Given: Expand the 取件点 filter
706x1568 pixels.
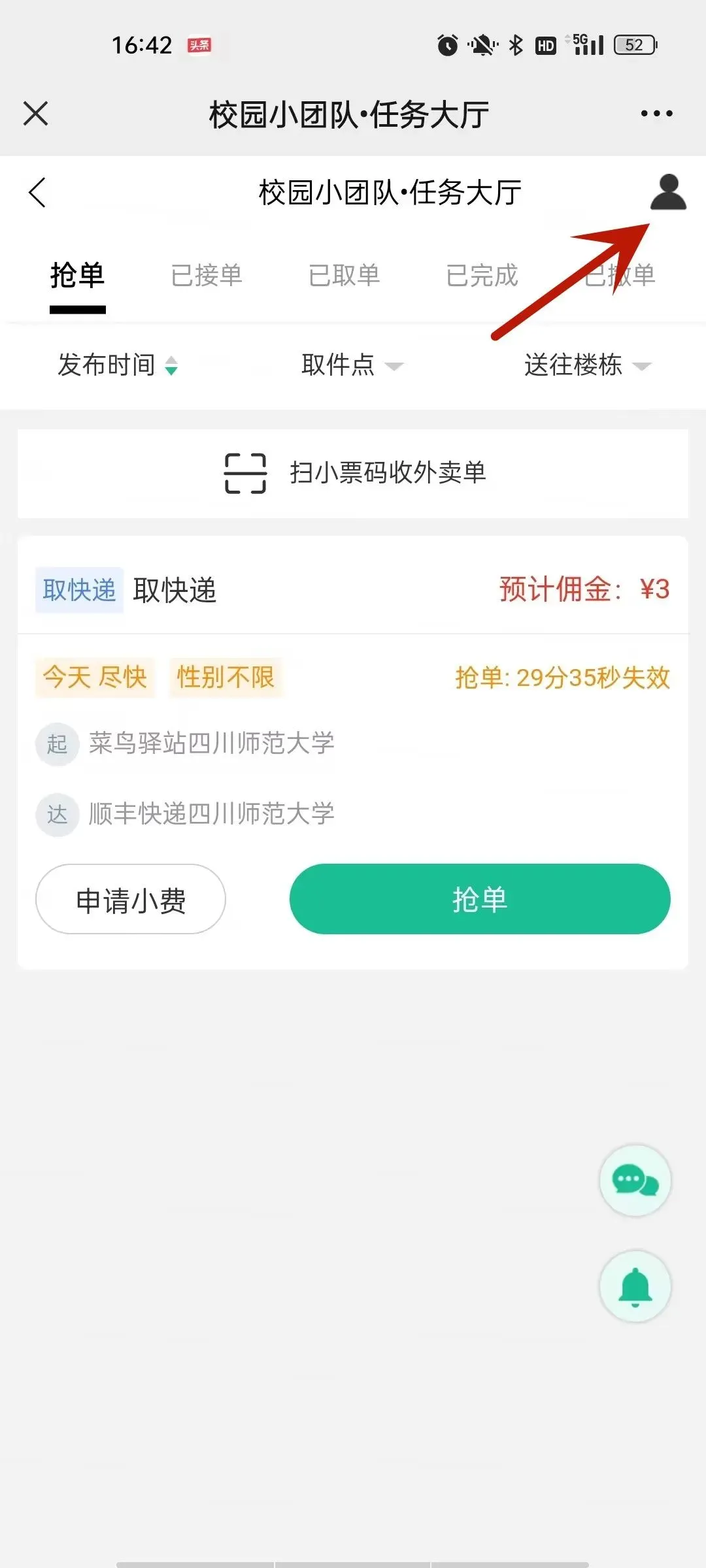Looking at the screenshot, I should [352, 365].
